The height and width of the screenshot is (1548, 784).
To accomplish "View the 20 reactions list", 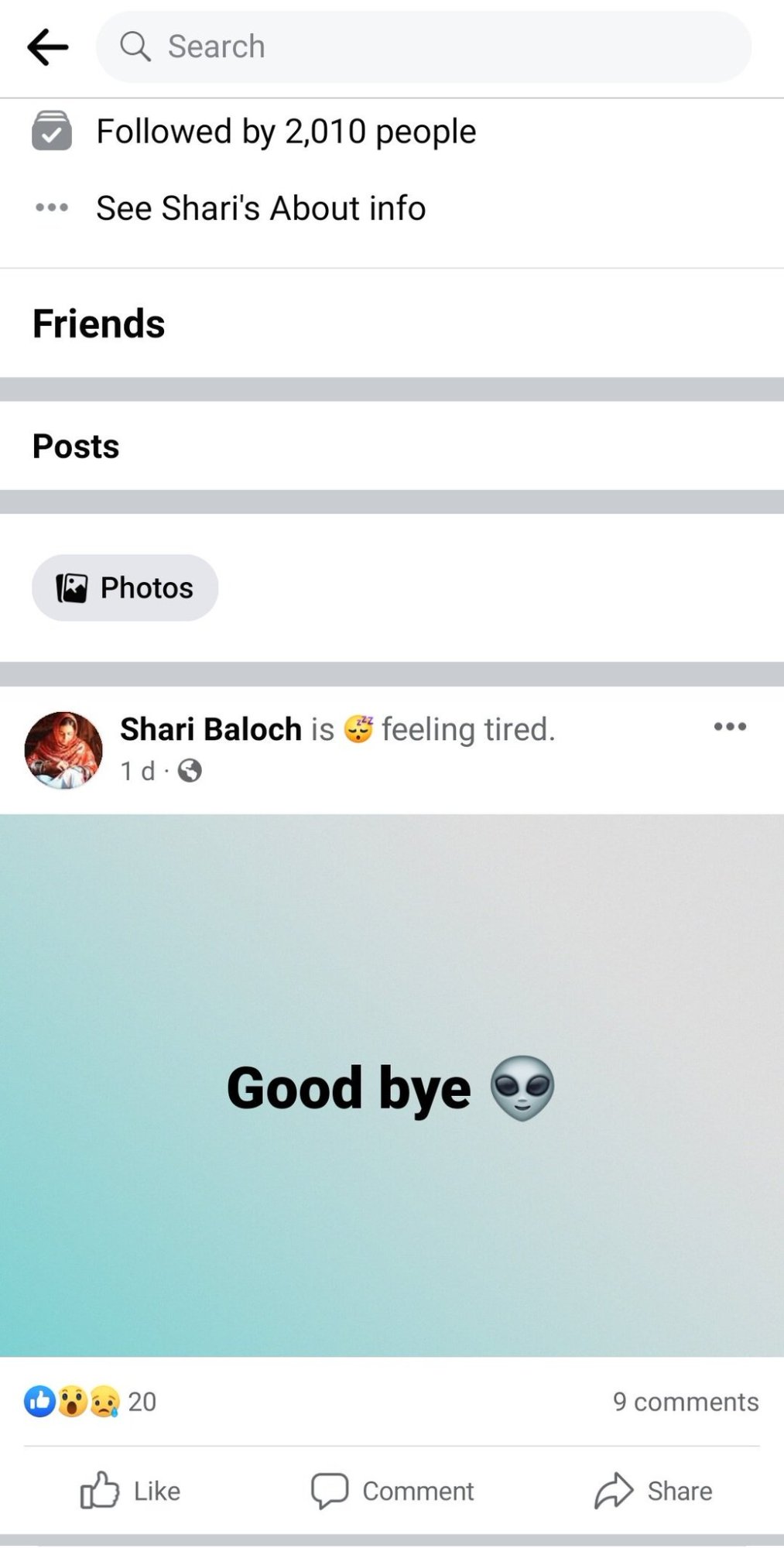I will [91, 1402].
